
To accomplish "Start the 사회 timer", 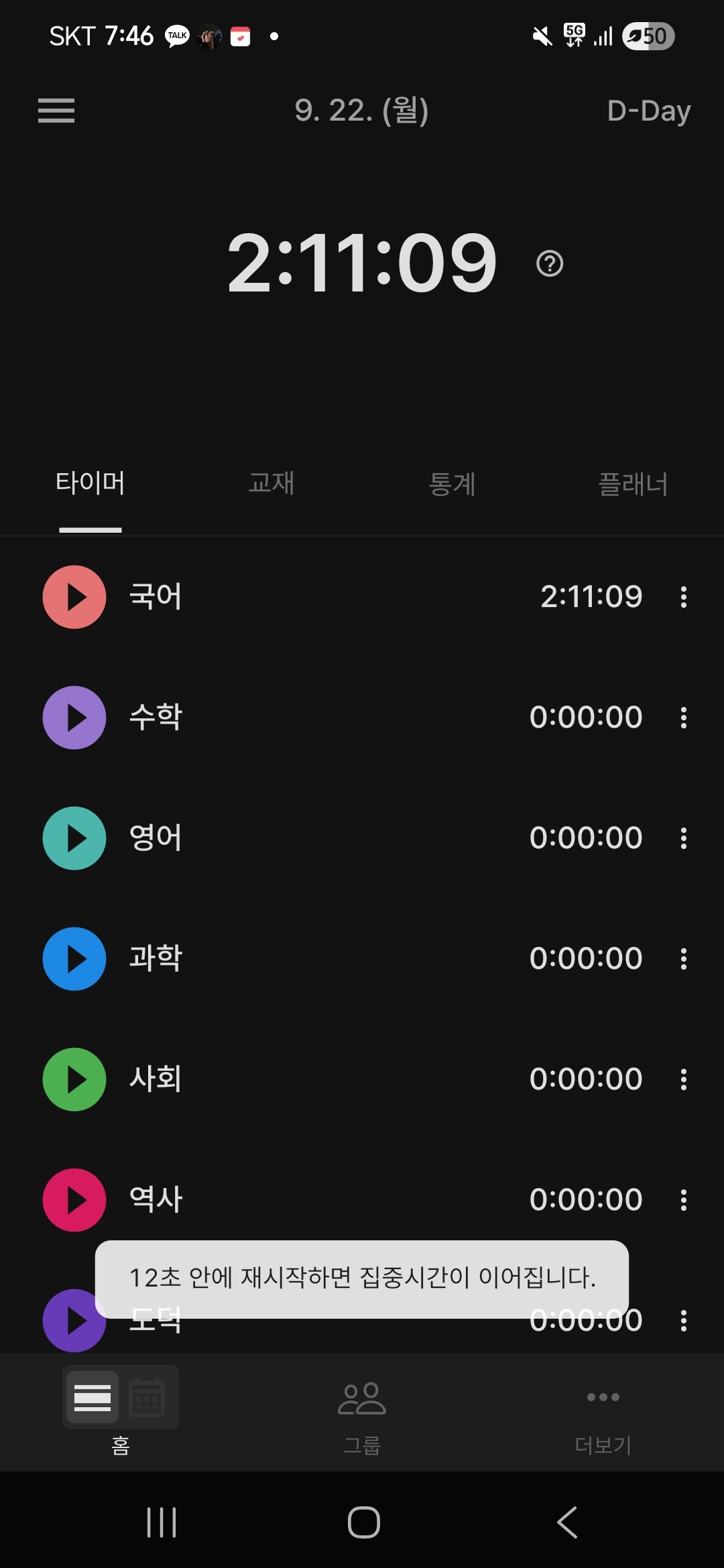I will pos(74,1080).
